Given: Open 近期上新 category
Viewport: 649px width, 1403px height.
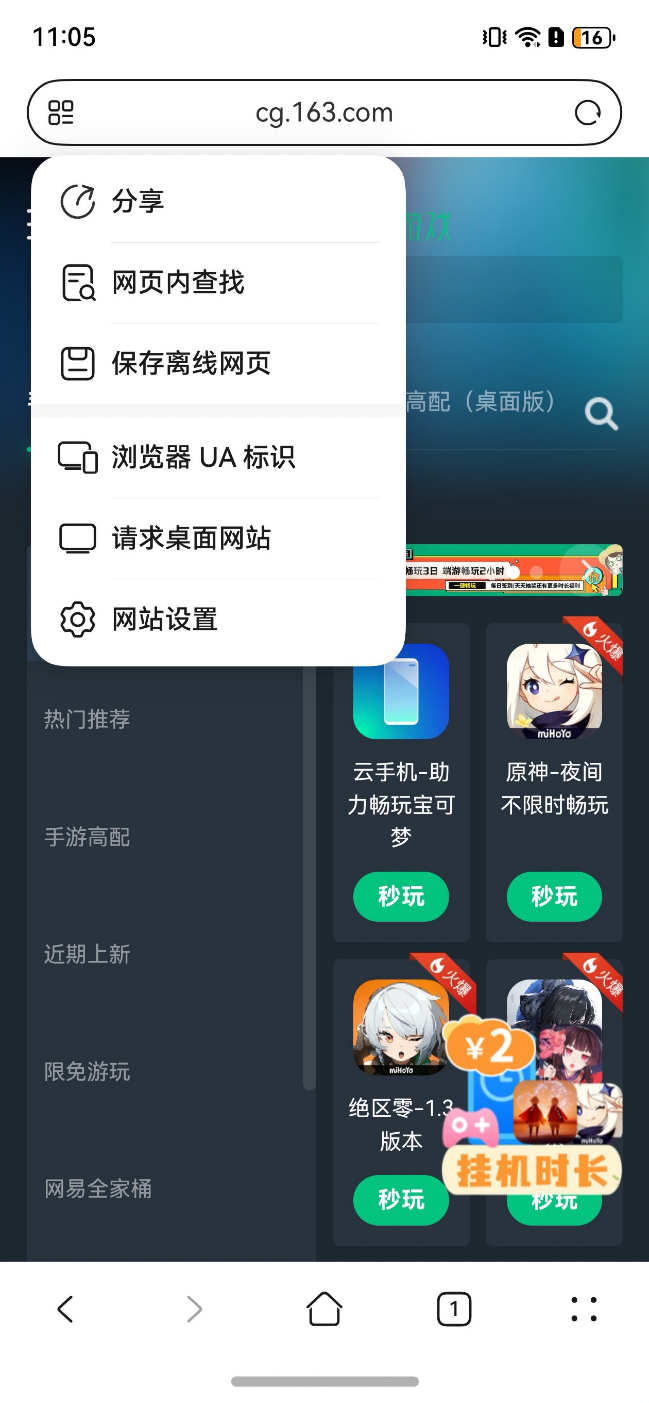Looking at the screenshot, I should coord(87,954).
